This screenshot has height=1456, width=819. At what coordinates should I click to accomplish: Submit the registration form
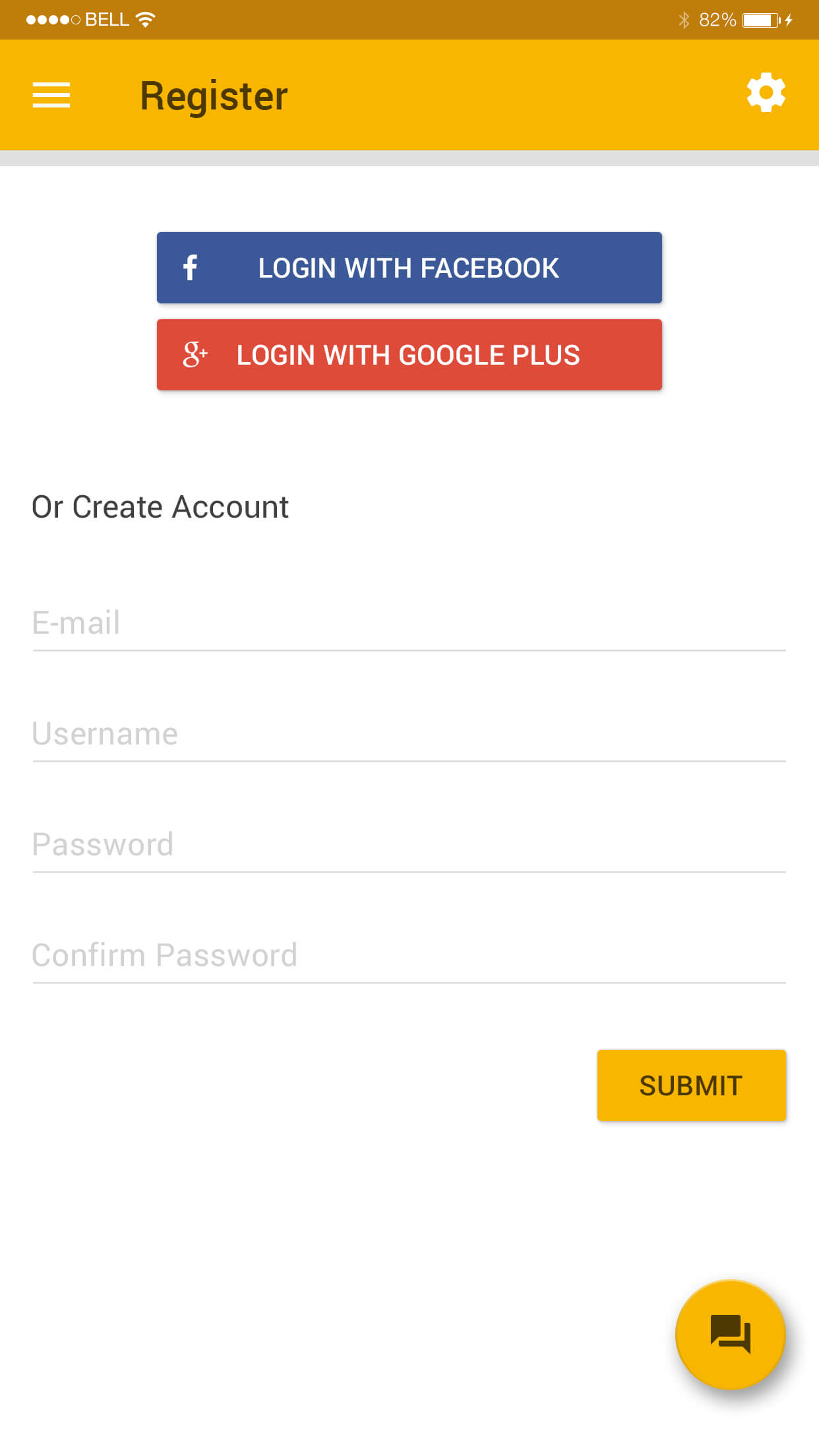(691, 1085)
